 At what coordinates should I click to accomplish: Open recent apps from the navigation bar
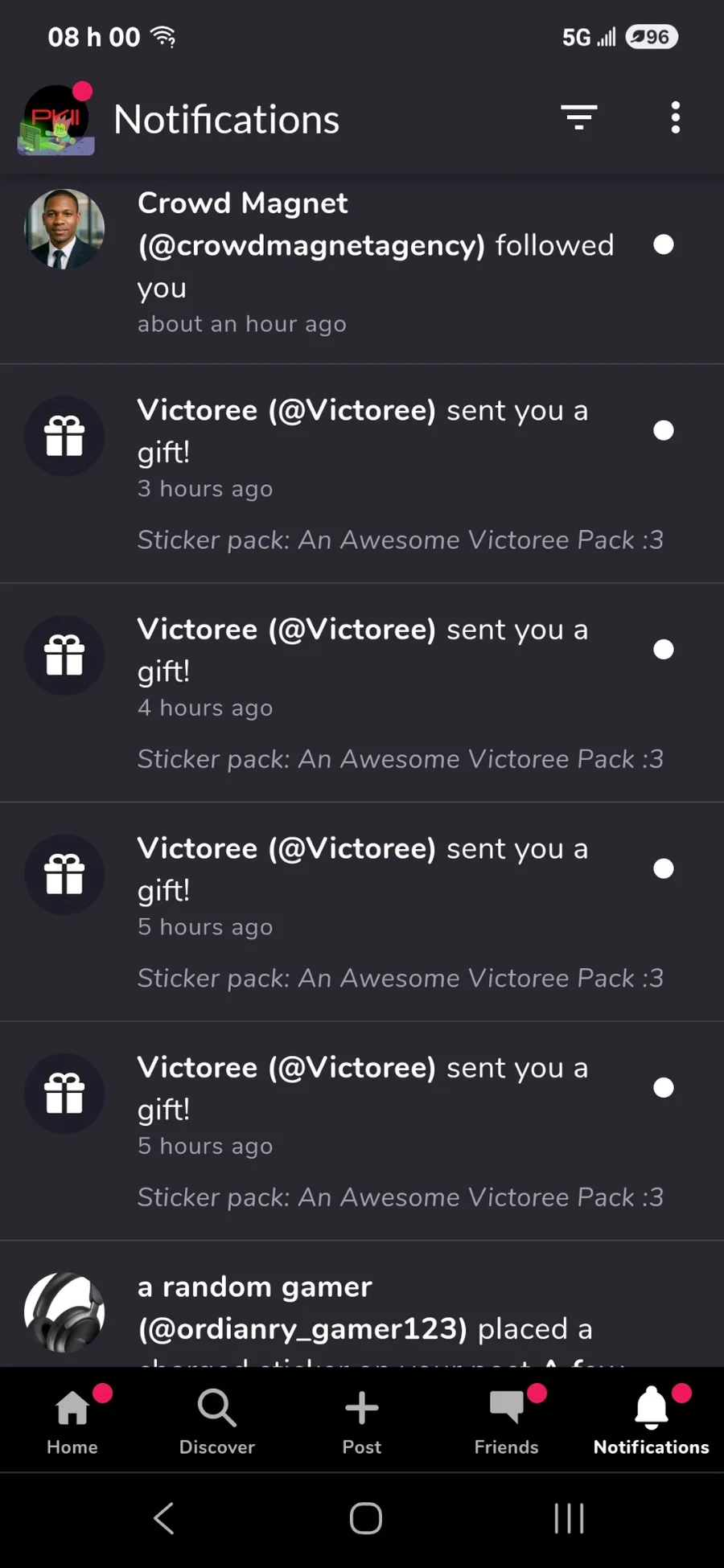569,1518
